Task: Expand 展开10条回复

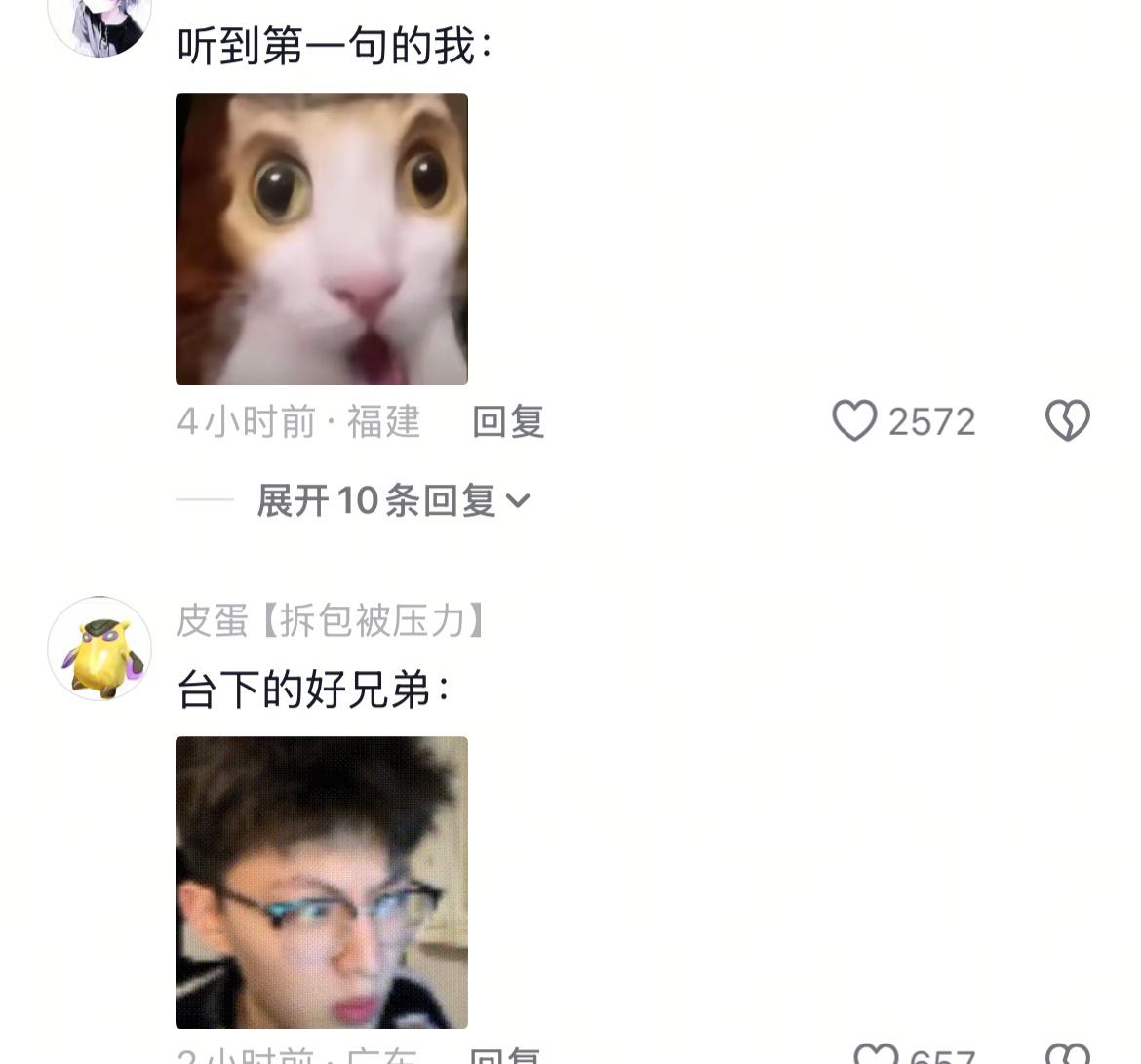Action: (393, 500)
